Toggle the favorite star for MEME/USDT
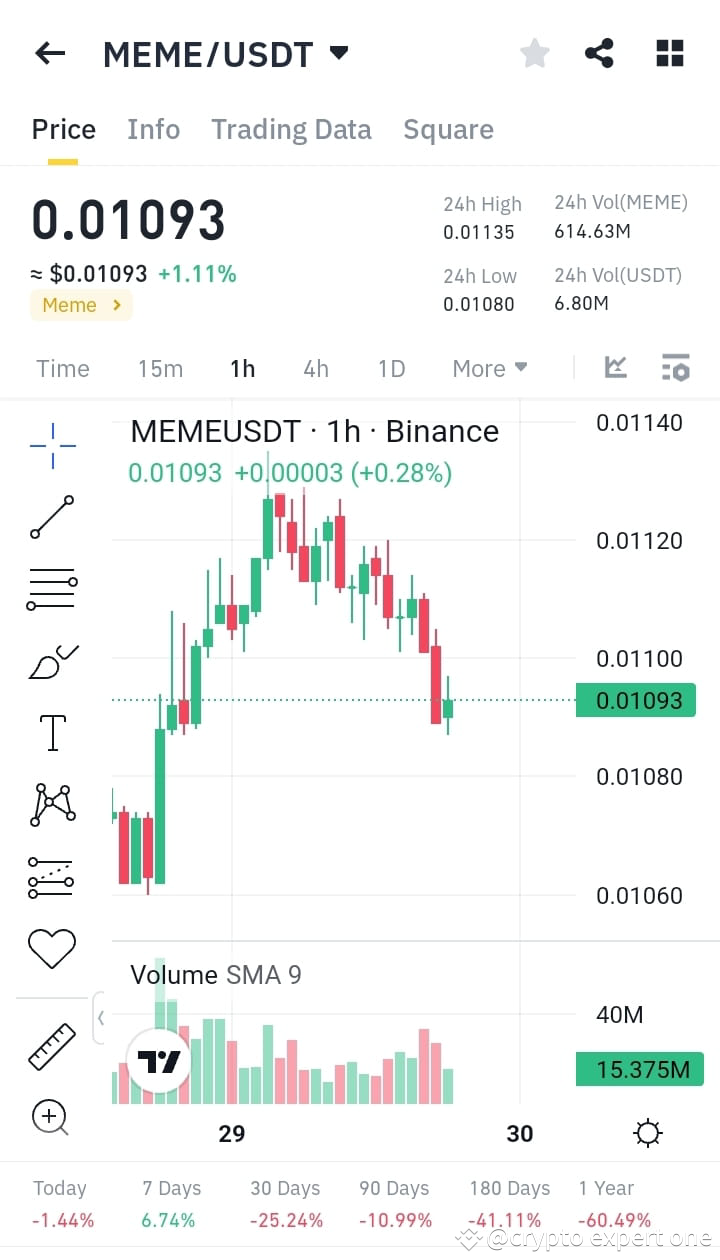The image size is (720, 1260). pos(534,53)
